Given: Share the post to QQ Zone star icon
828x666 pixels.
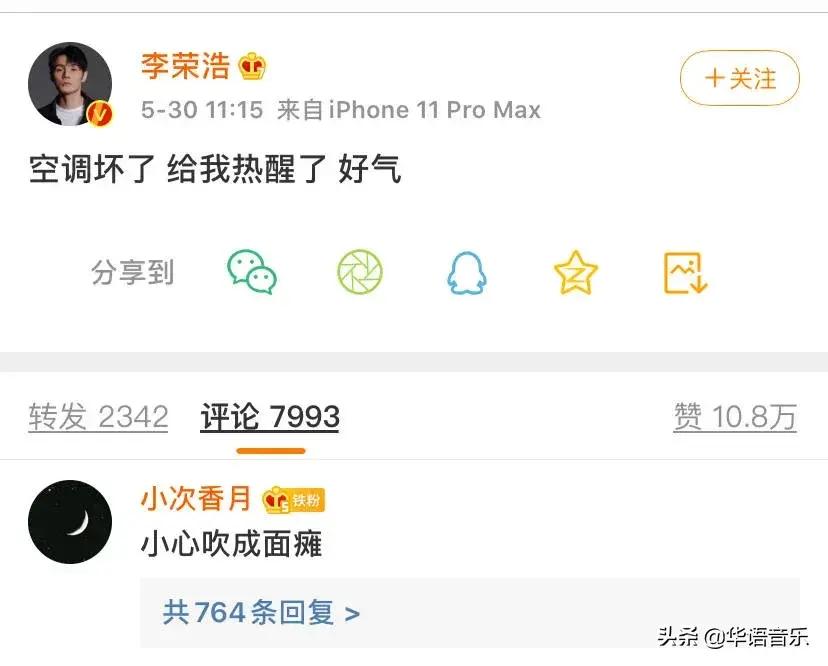Looking at the screenshot, I should 576,272.
